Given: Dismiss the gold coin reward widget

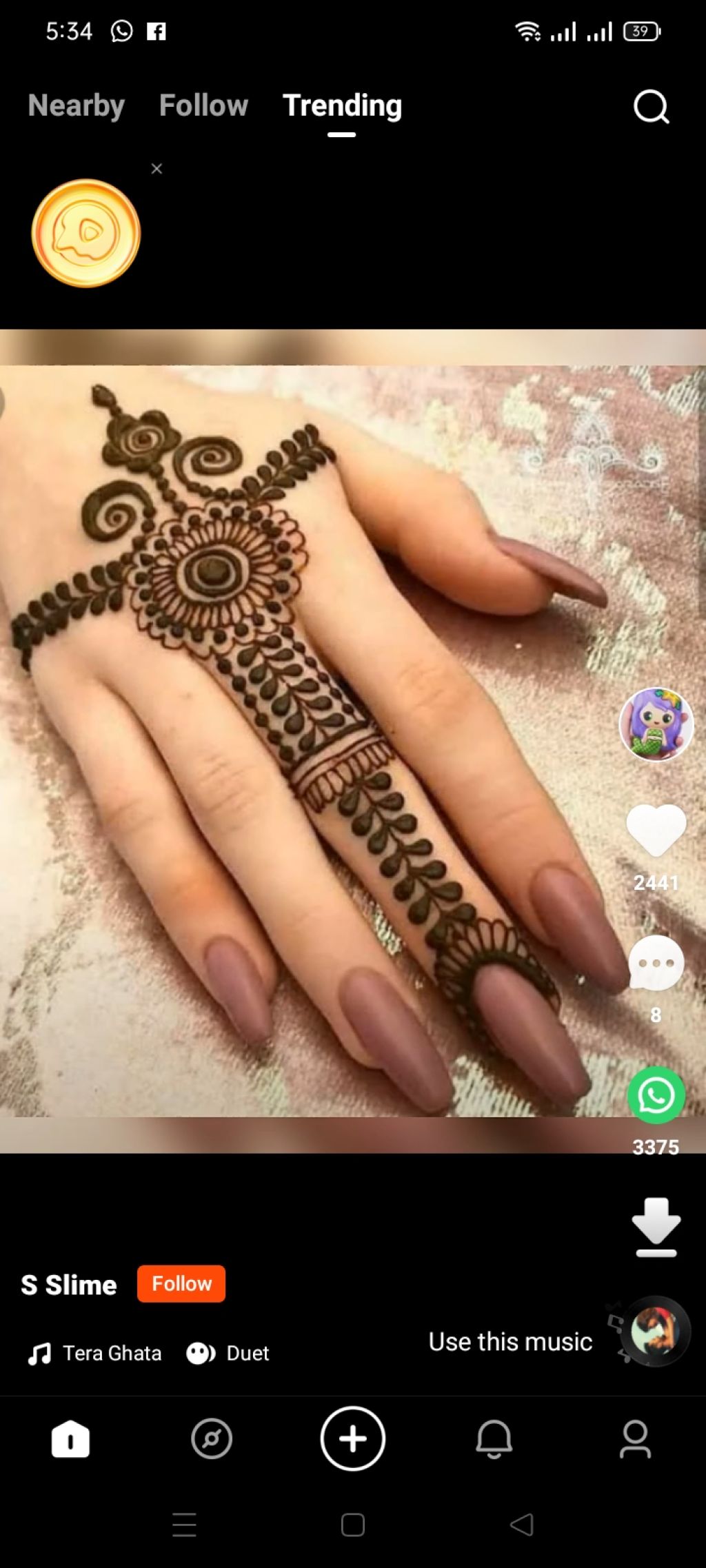Looking at the screenshot, I should [157, 169].
